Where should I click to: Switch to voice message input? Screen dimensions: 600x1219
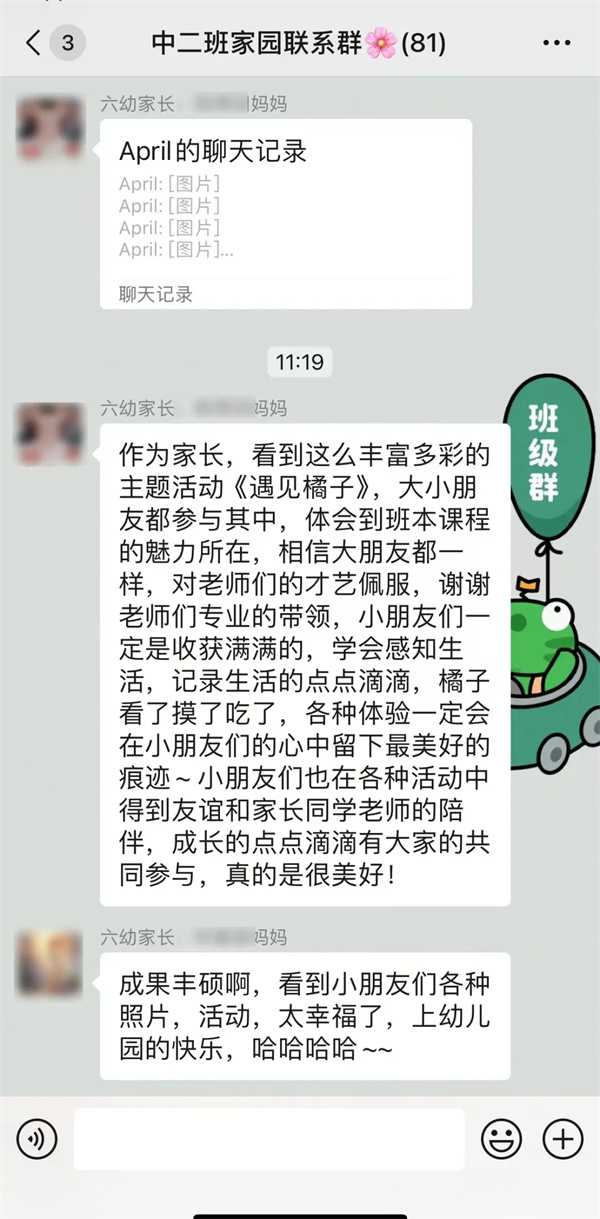37,1138
